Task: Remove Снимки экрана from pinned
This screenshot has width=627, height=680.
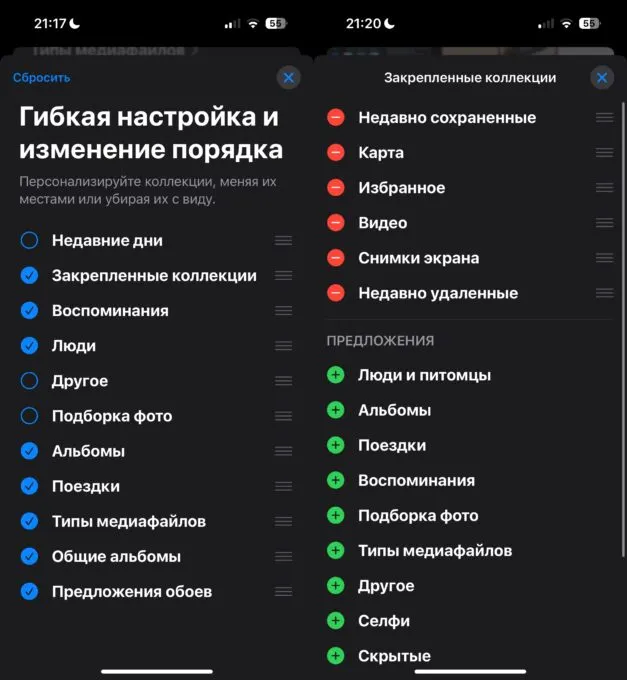Action: tap(336, 258)
